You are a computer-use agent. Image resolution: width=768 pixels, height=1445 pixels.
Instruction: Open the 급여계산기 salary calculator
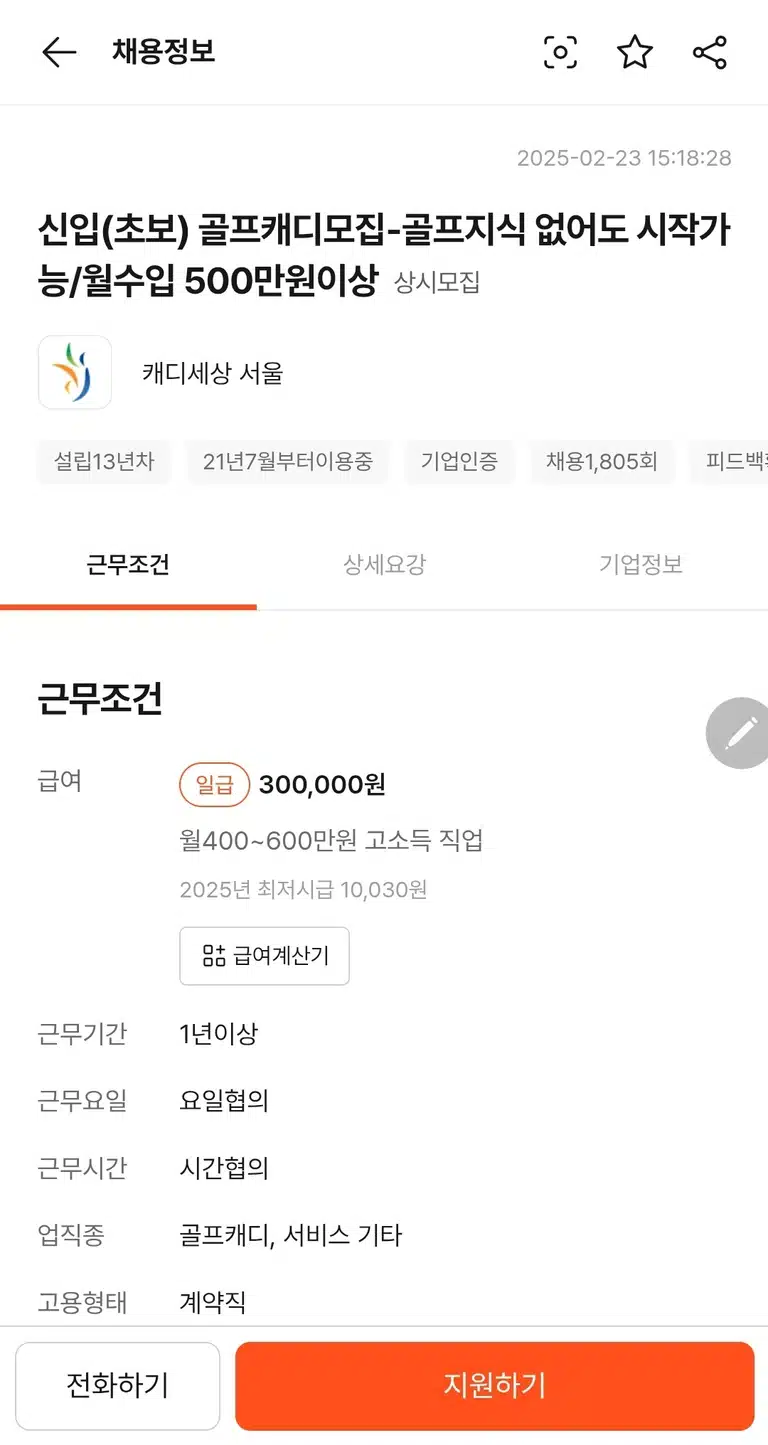(x=265, y=956)
